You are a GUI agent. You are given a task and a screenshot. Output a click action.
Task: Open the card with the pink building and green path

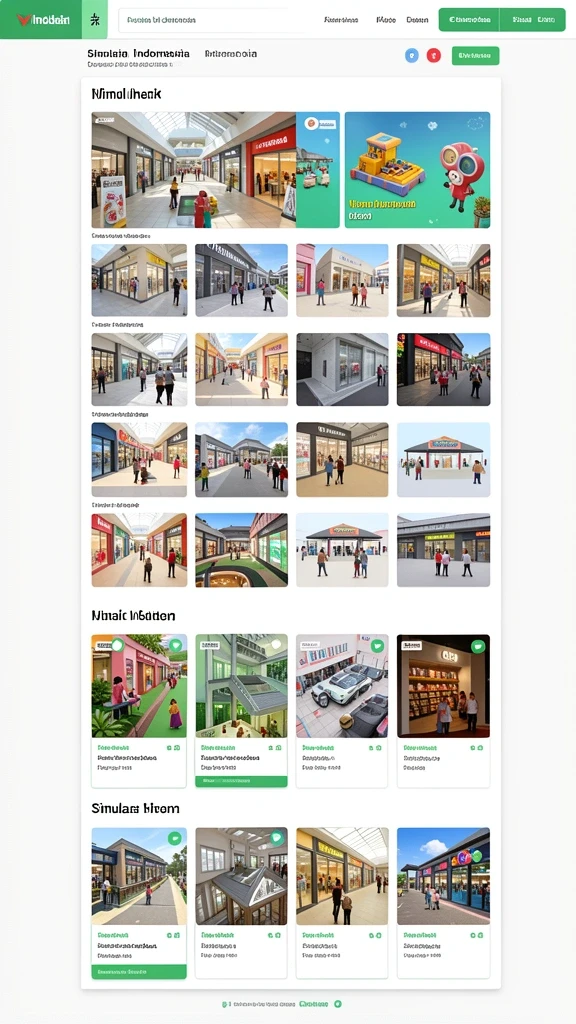tap(139, 711)
